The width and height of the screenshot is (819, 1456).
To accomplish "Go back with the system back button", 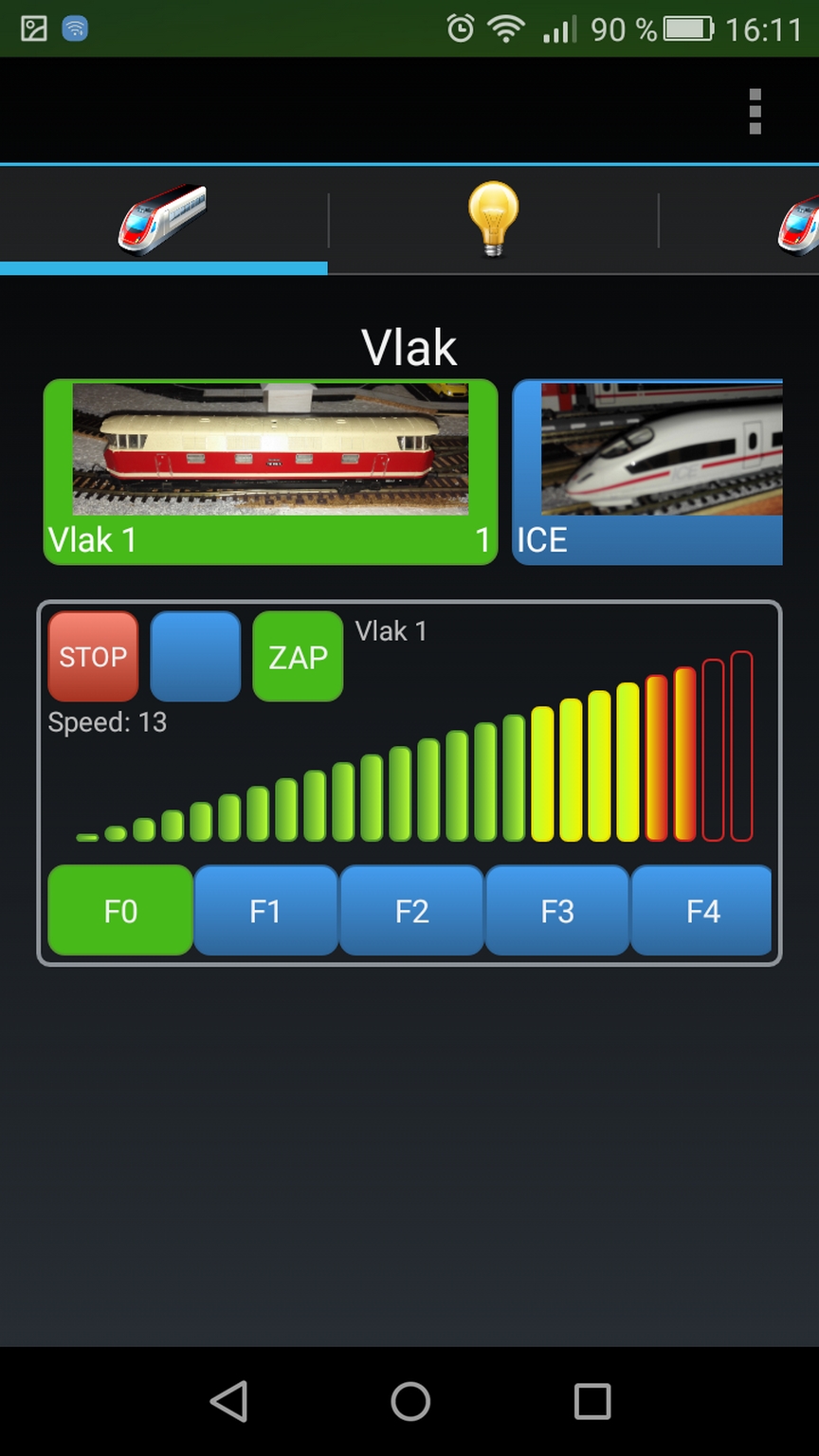I will tap(228, 1400).
